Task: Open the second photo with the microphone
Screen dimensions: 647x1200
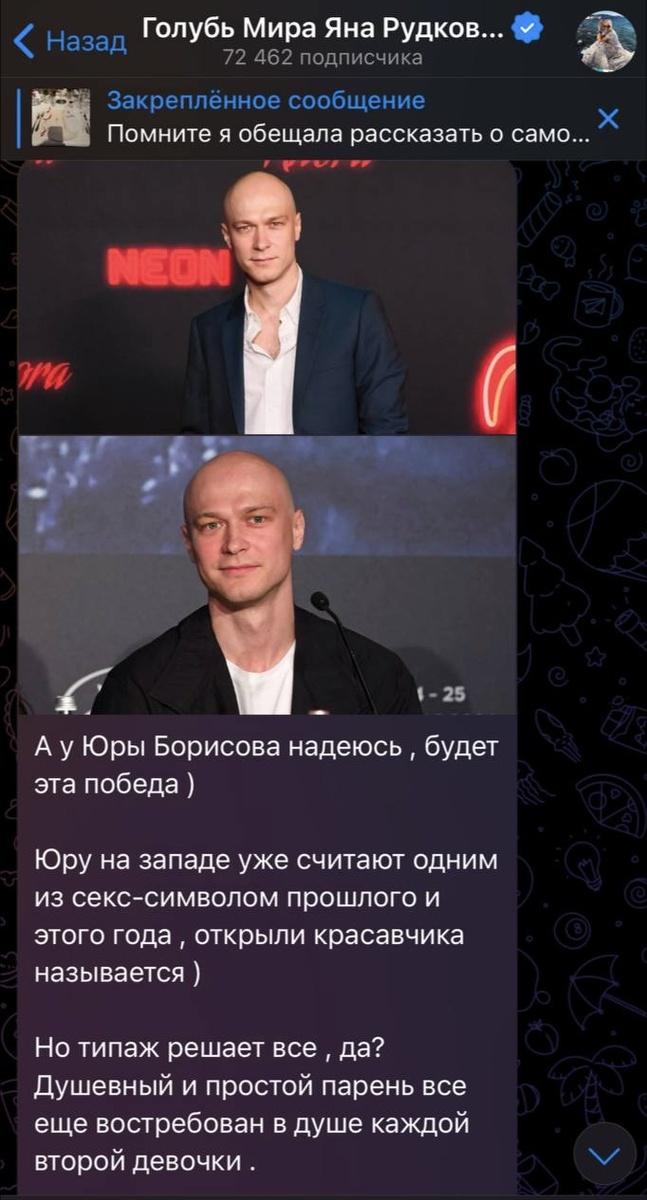Action: pos(267,575)
